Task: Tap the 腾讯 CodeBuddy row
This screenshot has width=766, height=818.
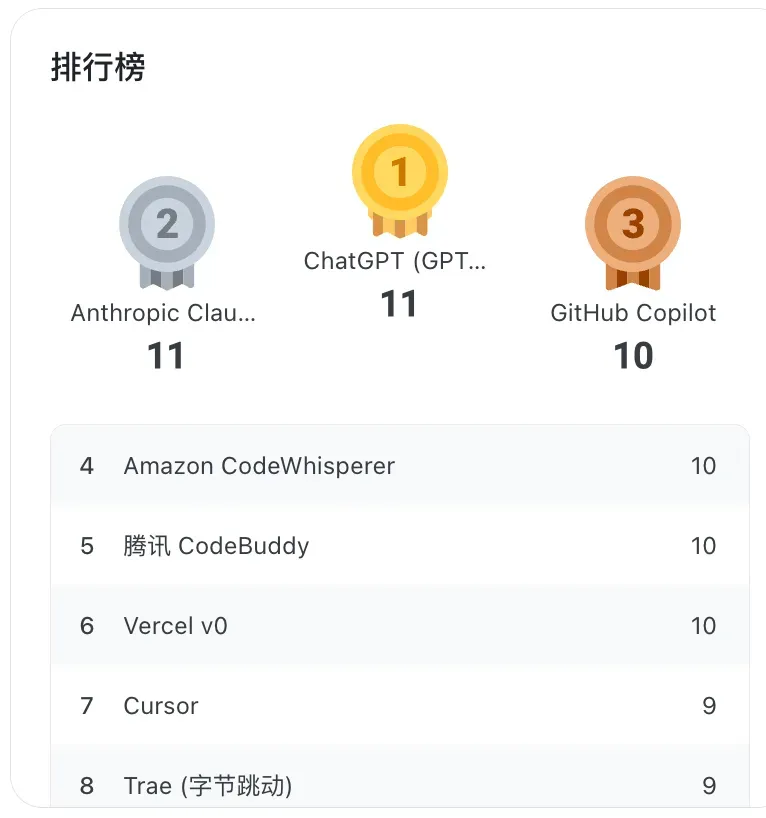Action: click(x=399, y=546)
